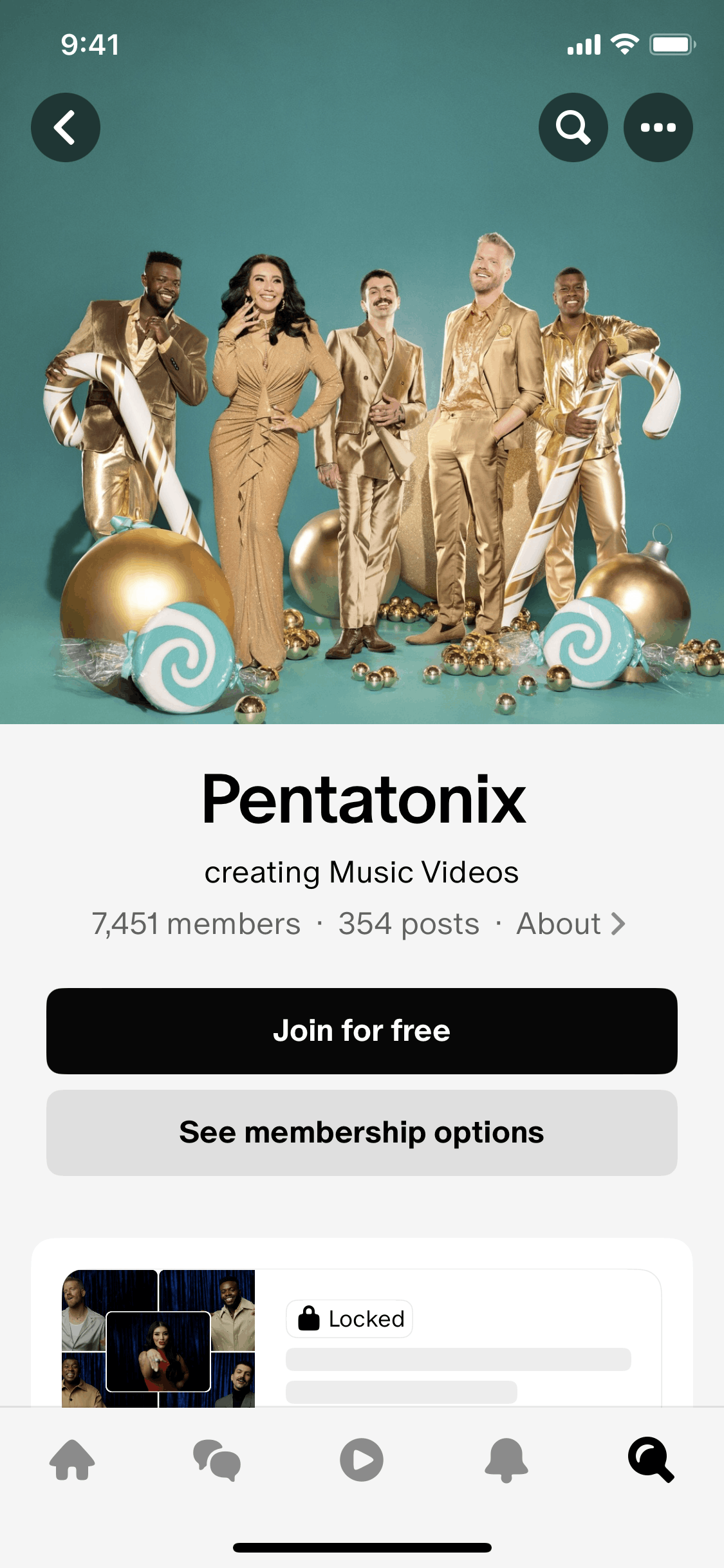This screenshot has height=1568, width=724.
Task: Switch to the Home tab
Action: click(x=72, y=1460)
